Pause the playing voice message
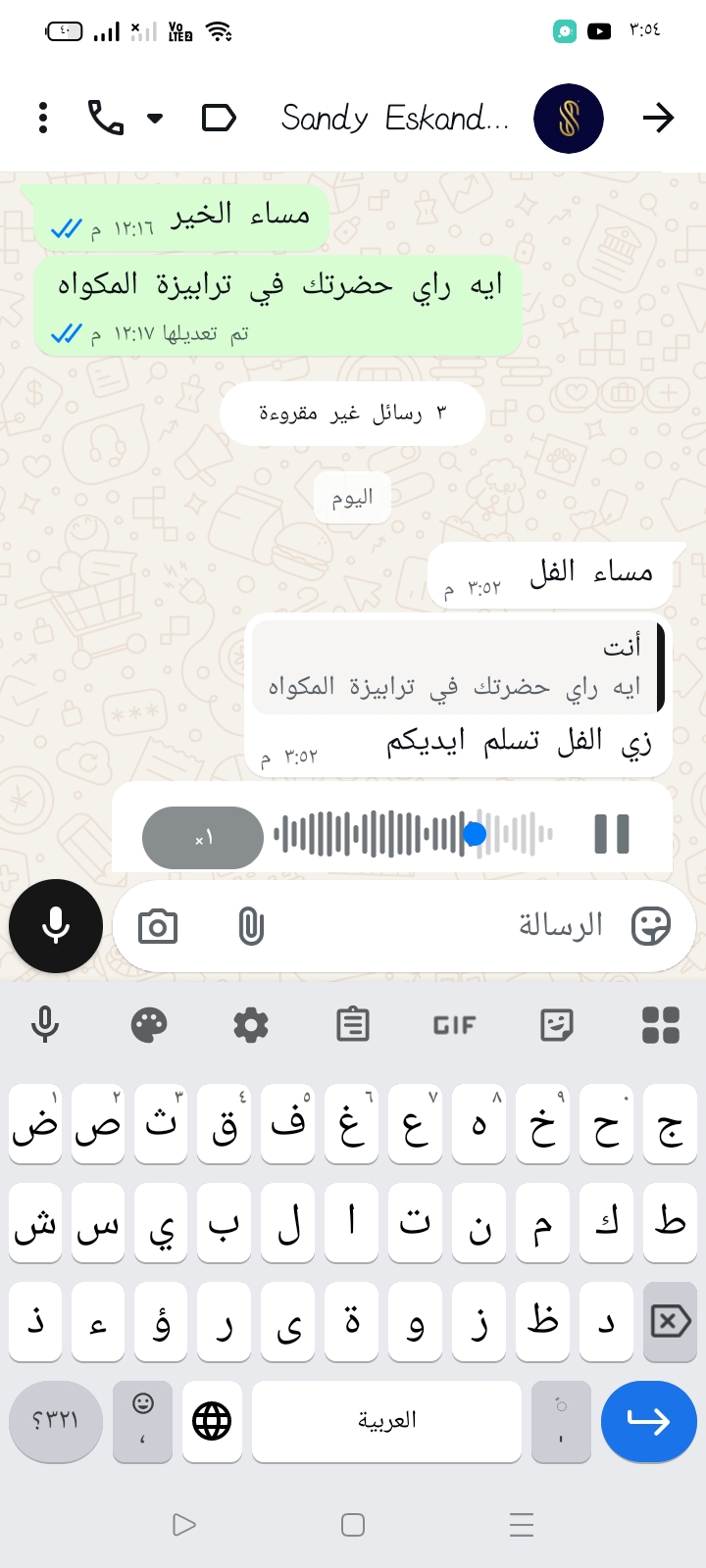The height and width of the screenshot is (1568, 706). pyautogui.click(x=612, y=834)
